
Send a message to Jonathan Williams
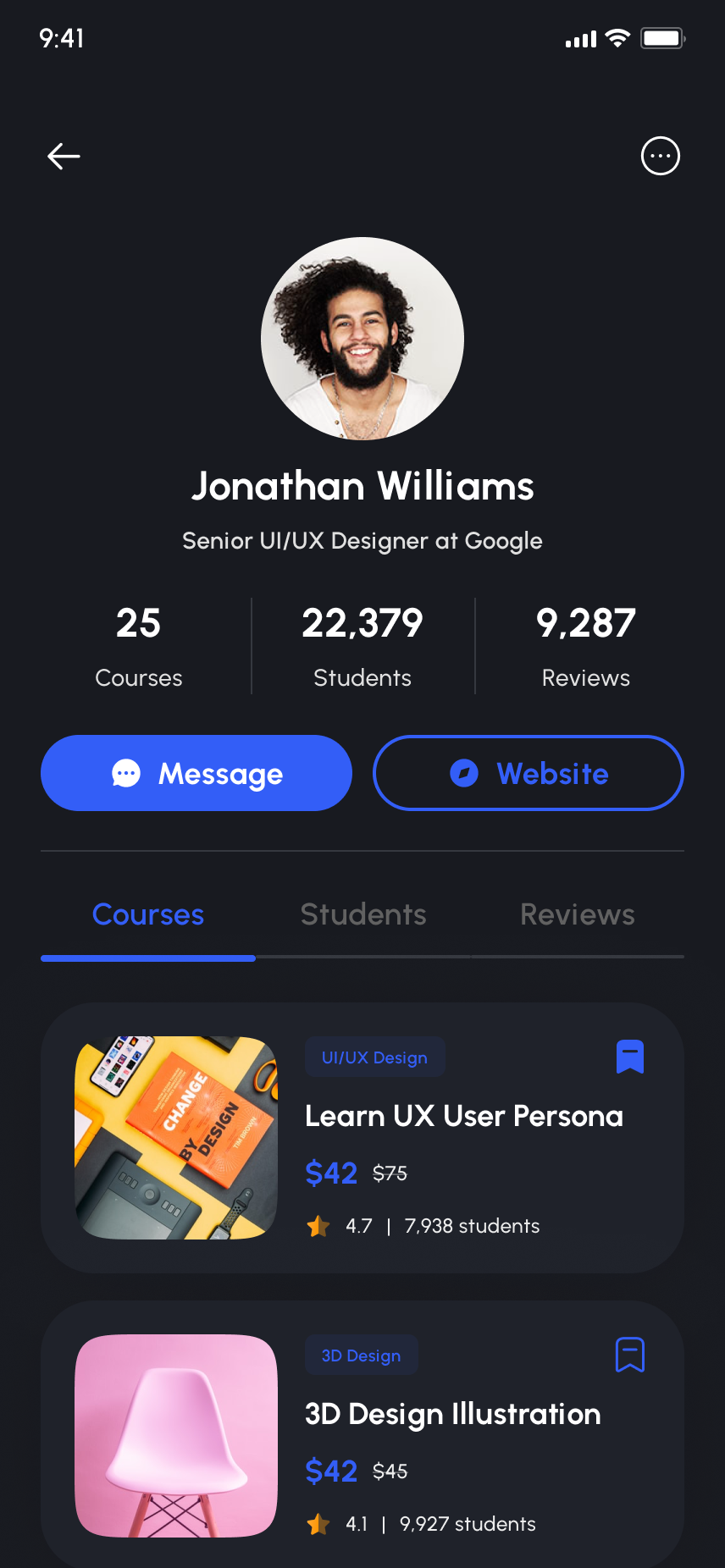[196, 773]
